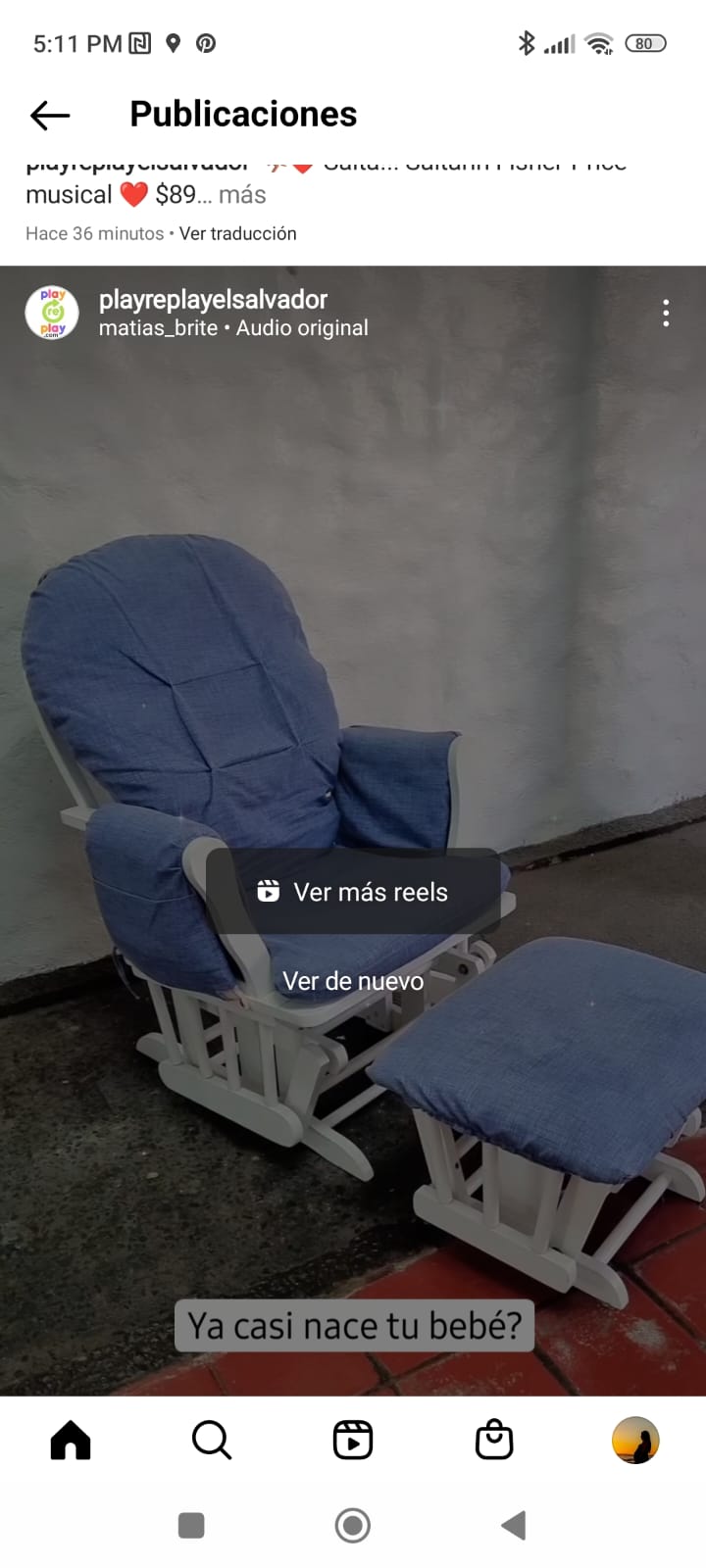Tap the system home circle button
The width and height of the screenshot is (706, 1568).
coord(353,1526)
